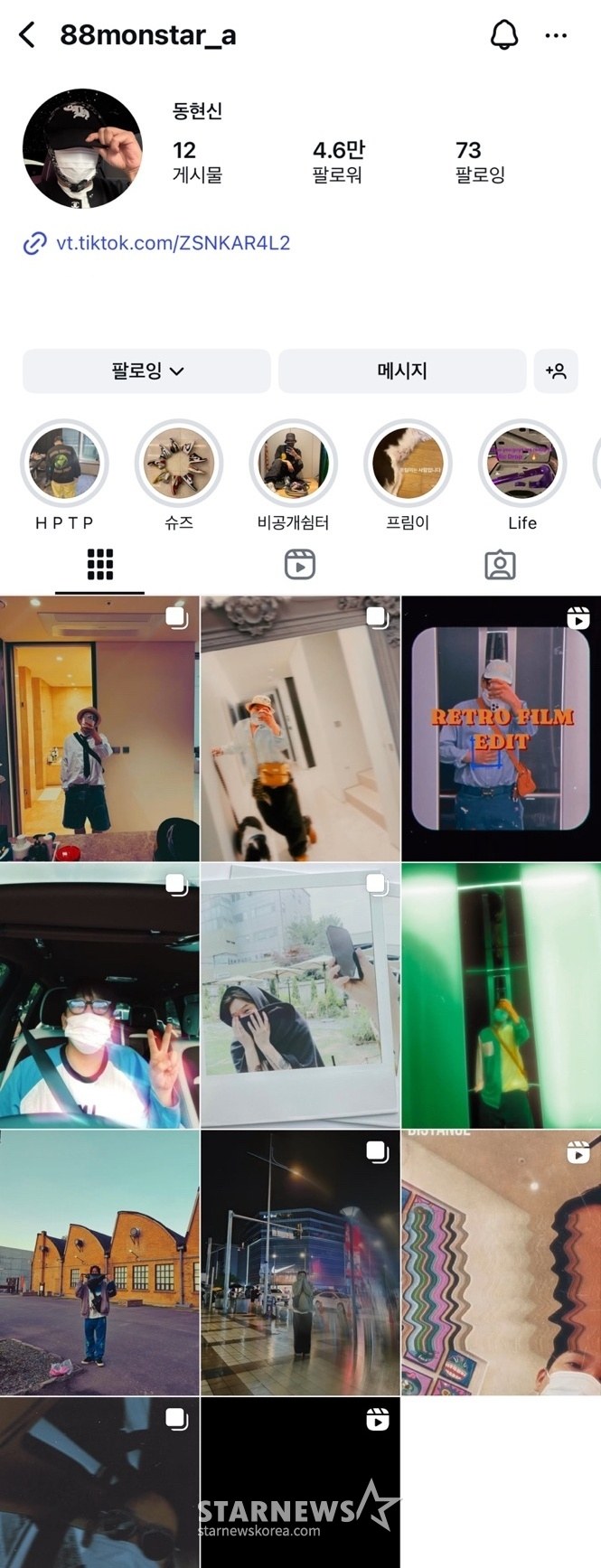
Task: View the 비공개쉼터 highlight
Action: 293,464
